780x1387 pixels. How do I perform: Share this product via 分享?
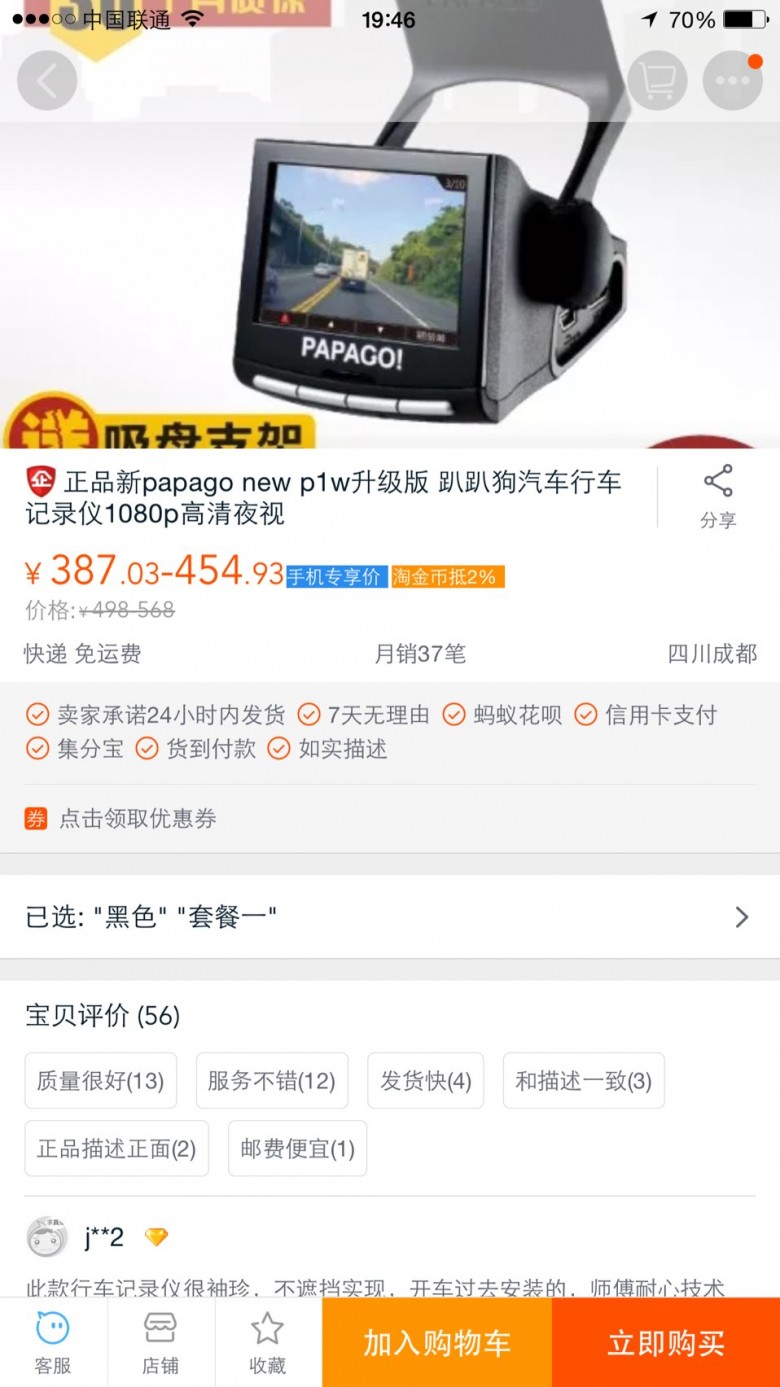pyautogui.click(x=718, y=496)
